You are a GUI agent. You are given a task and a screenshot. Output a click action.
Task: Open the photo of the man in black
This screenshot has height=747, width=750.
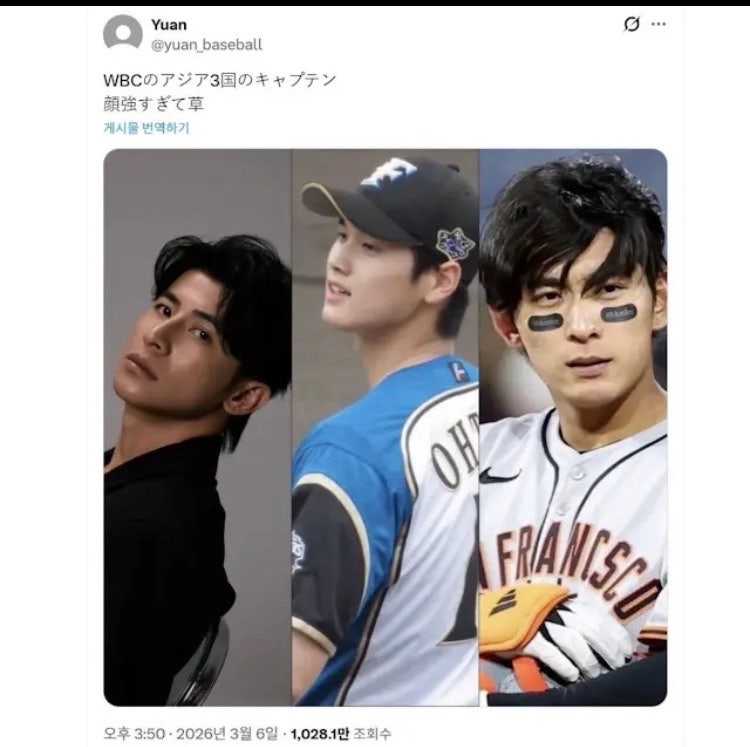198,428
